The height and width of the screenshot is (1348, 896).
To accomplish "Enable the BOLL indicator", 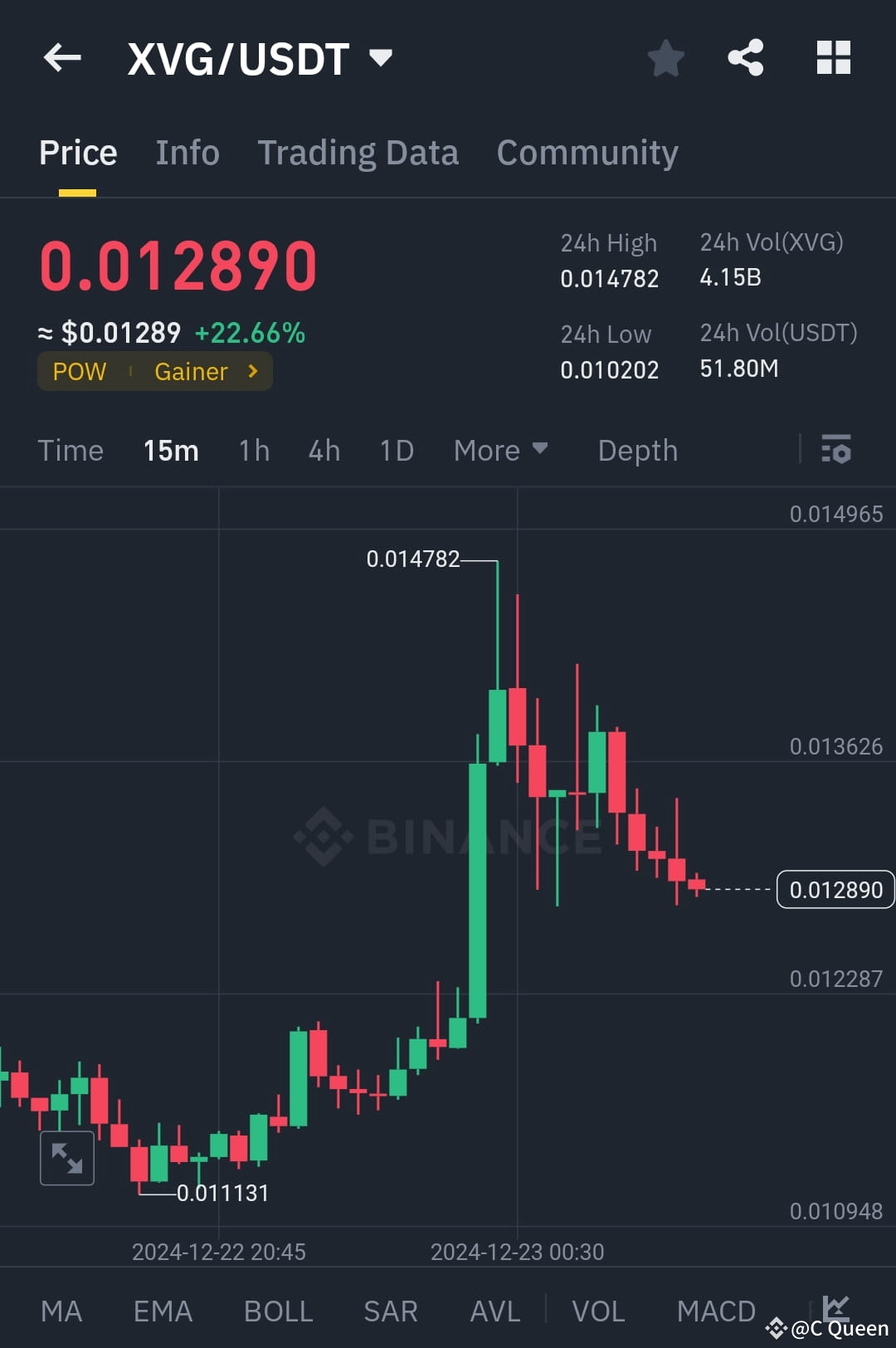I will pos(277,1310).
